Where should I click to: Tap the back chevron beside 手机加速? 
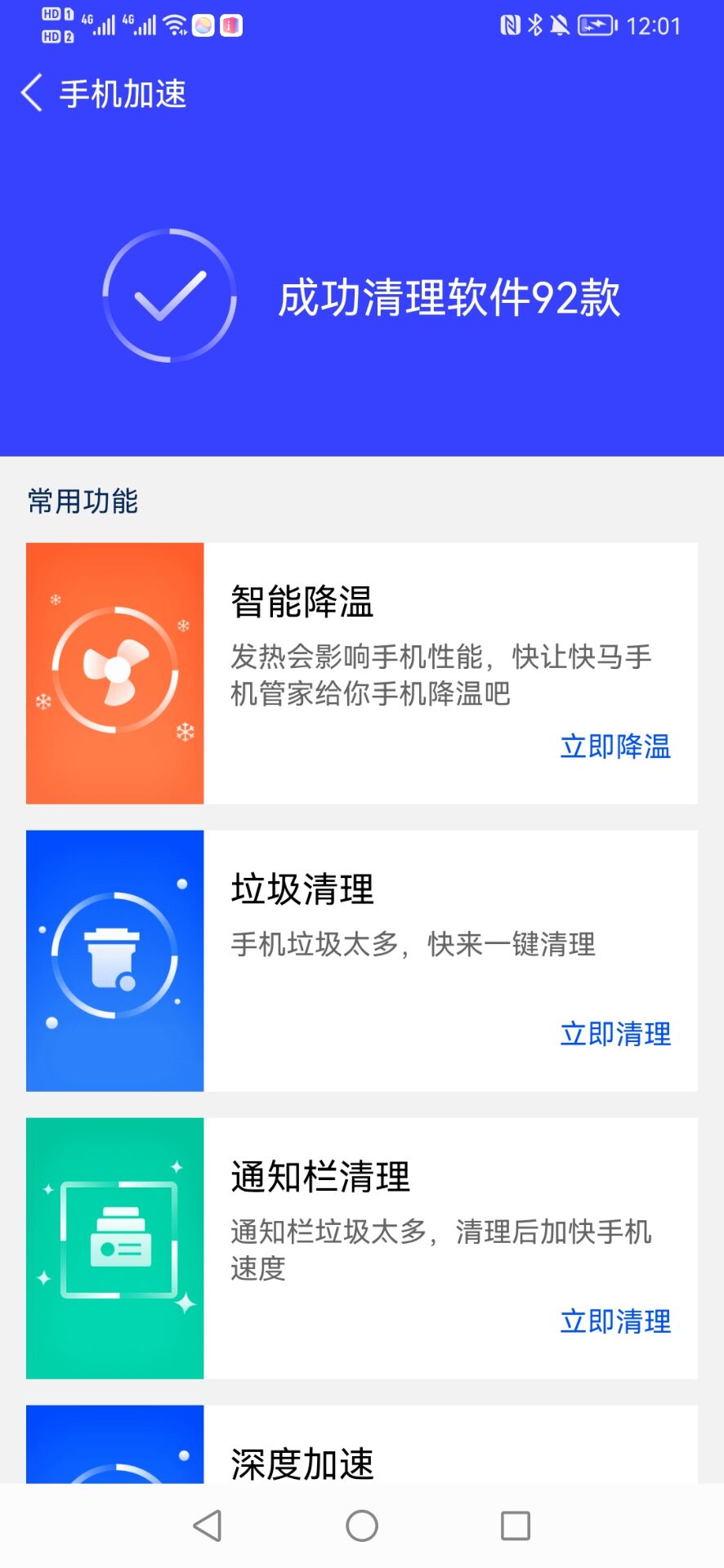31,94
